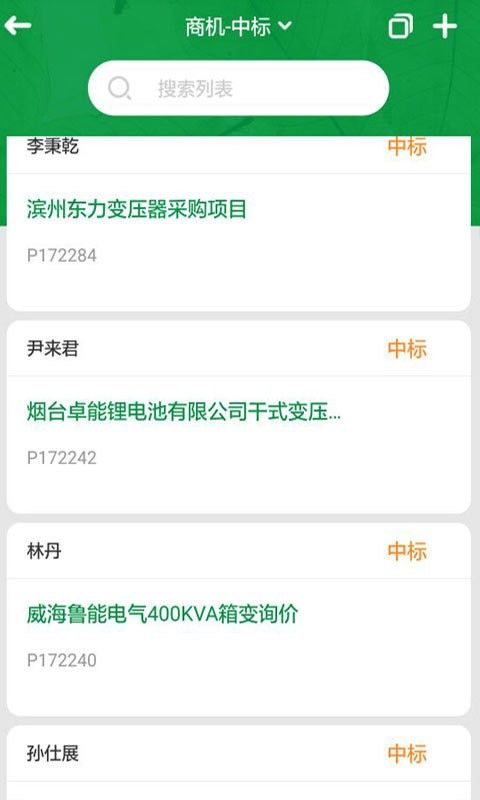Open 烟台卓能锂电池有限公司 opportunity card

point(238,417)
